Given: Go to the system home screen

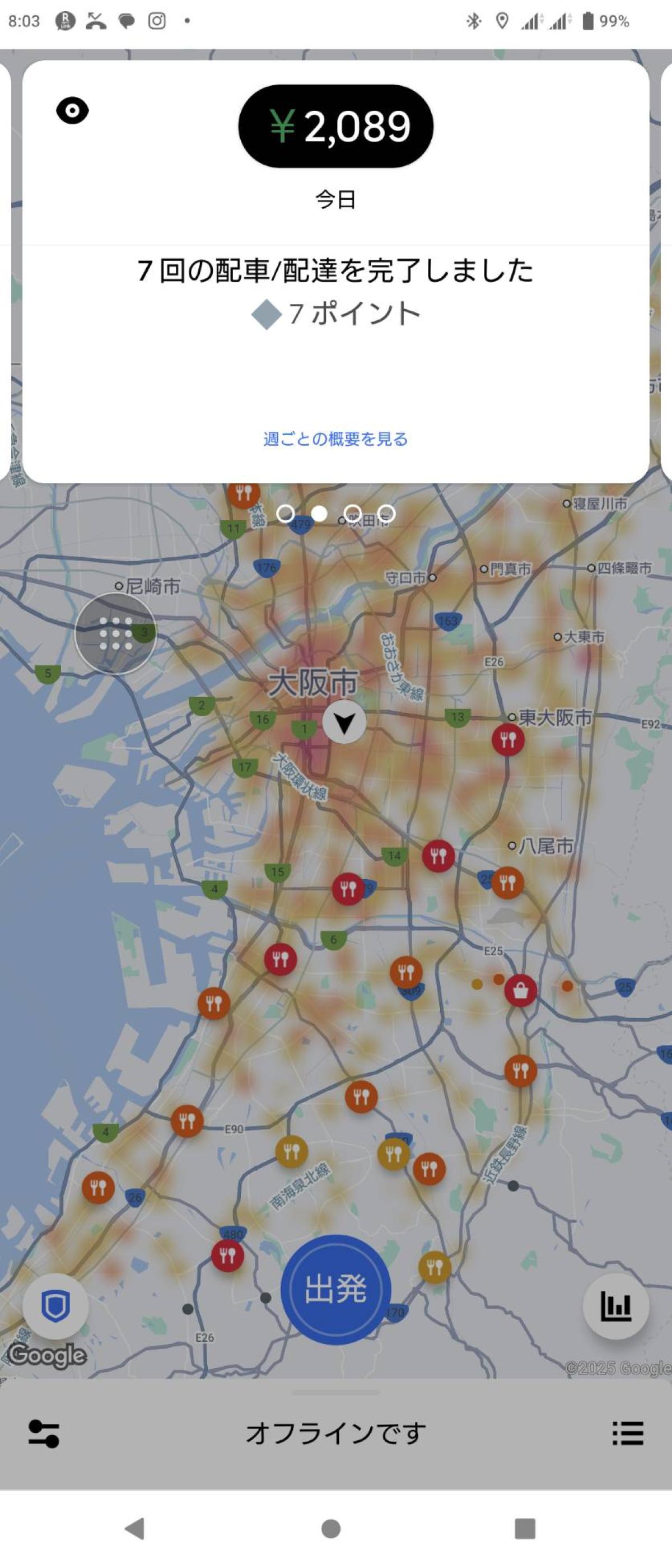Looking at the screenshot, I should tap(330, 1528).
